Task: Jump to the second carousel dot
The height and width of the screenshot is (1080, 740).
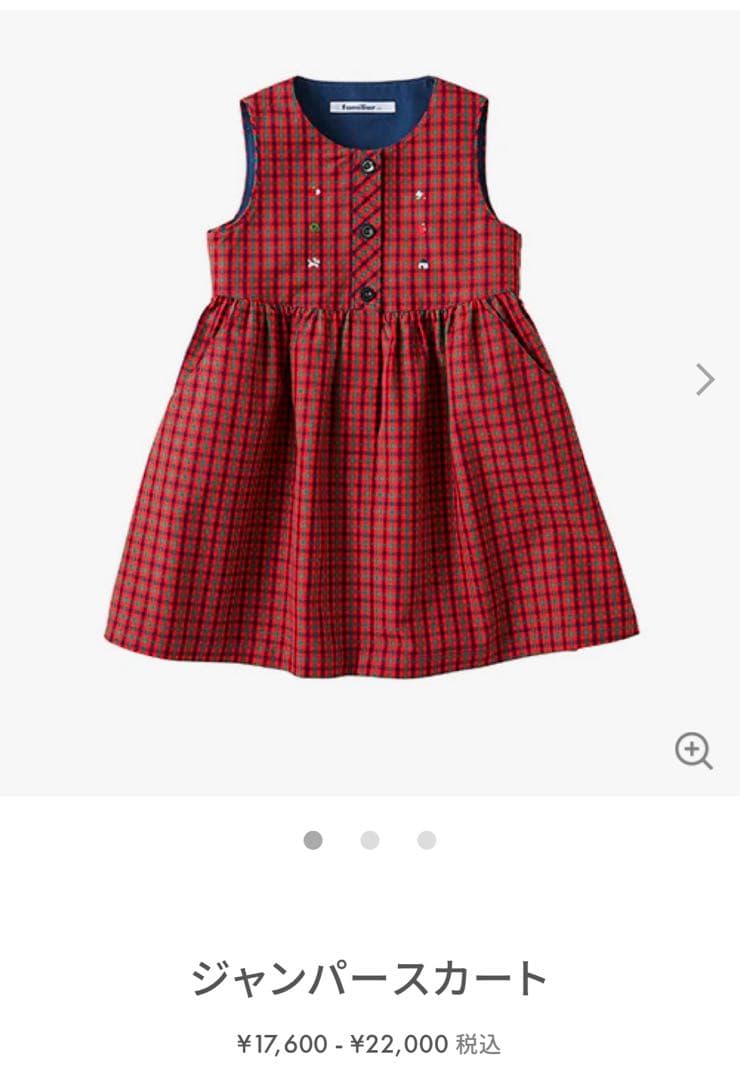Action: 370,840
